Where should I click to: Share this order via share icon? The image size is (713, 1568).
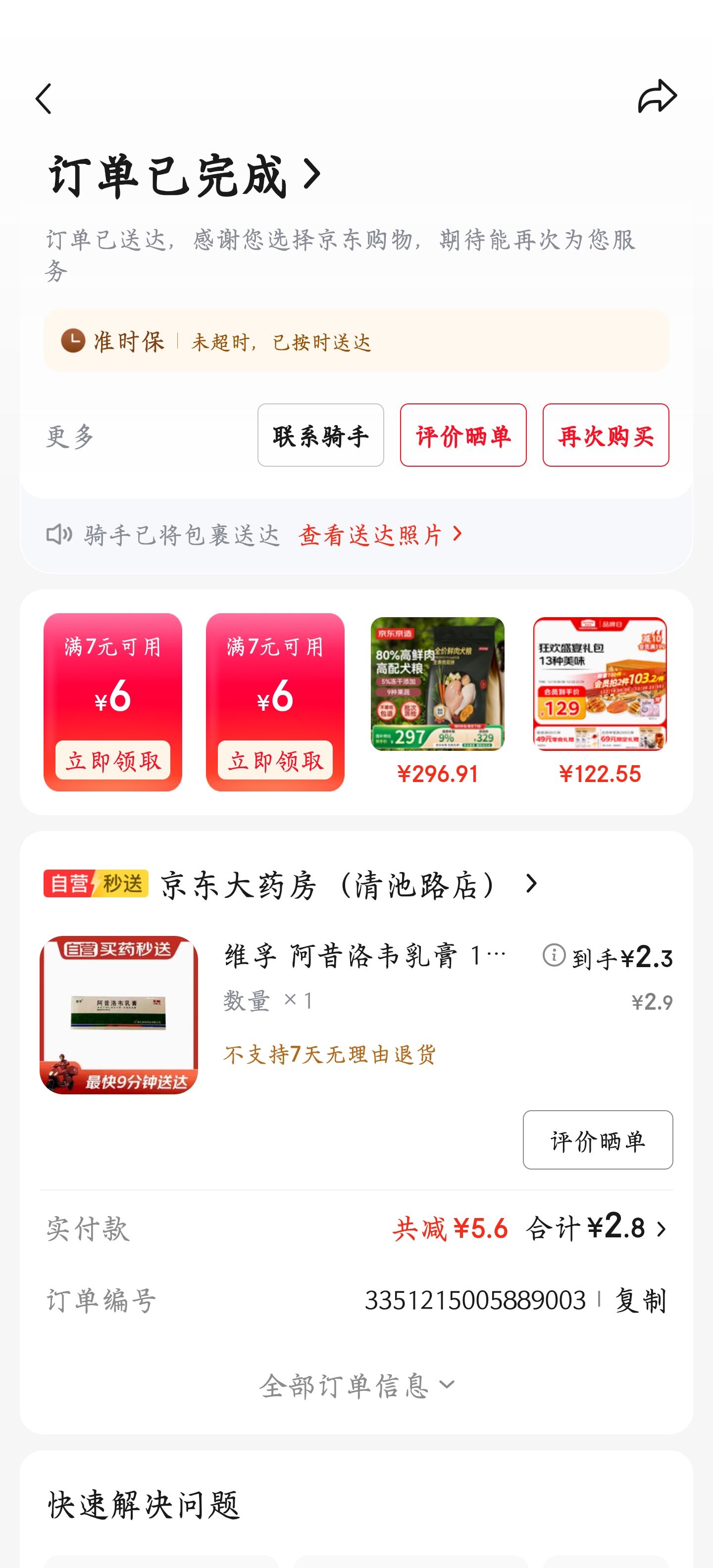click(x=657, y=97)
